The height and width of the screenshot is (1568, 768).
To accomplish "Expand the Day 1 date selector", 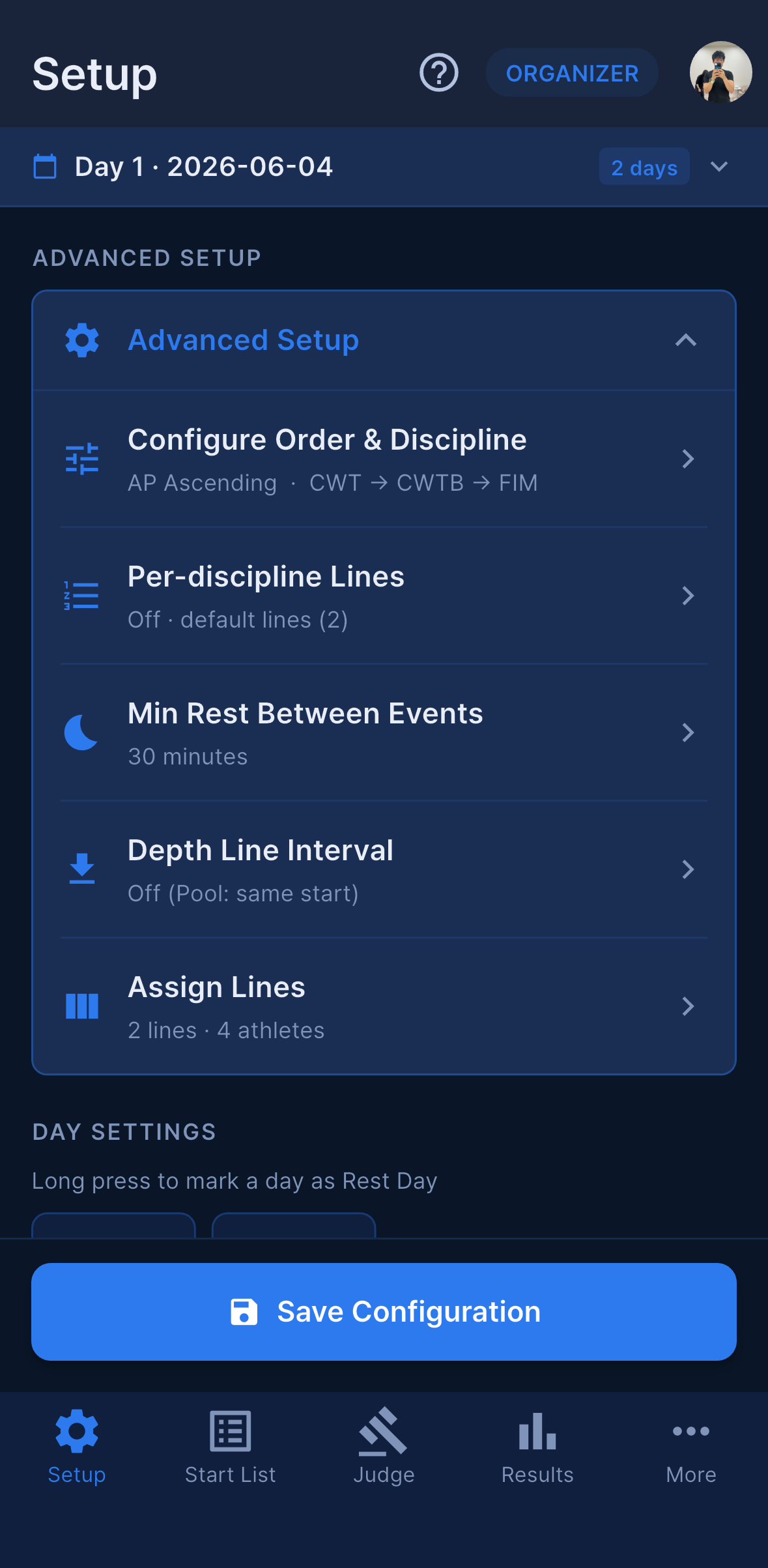I will pyautogui.click(x=384, y=167).
